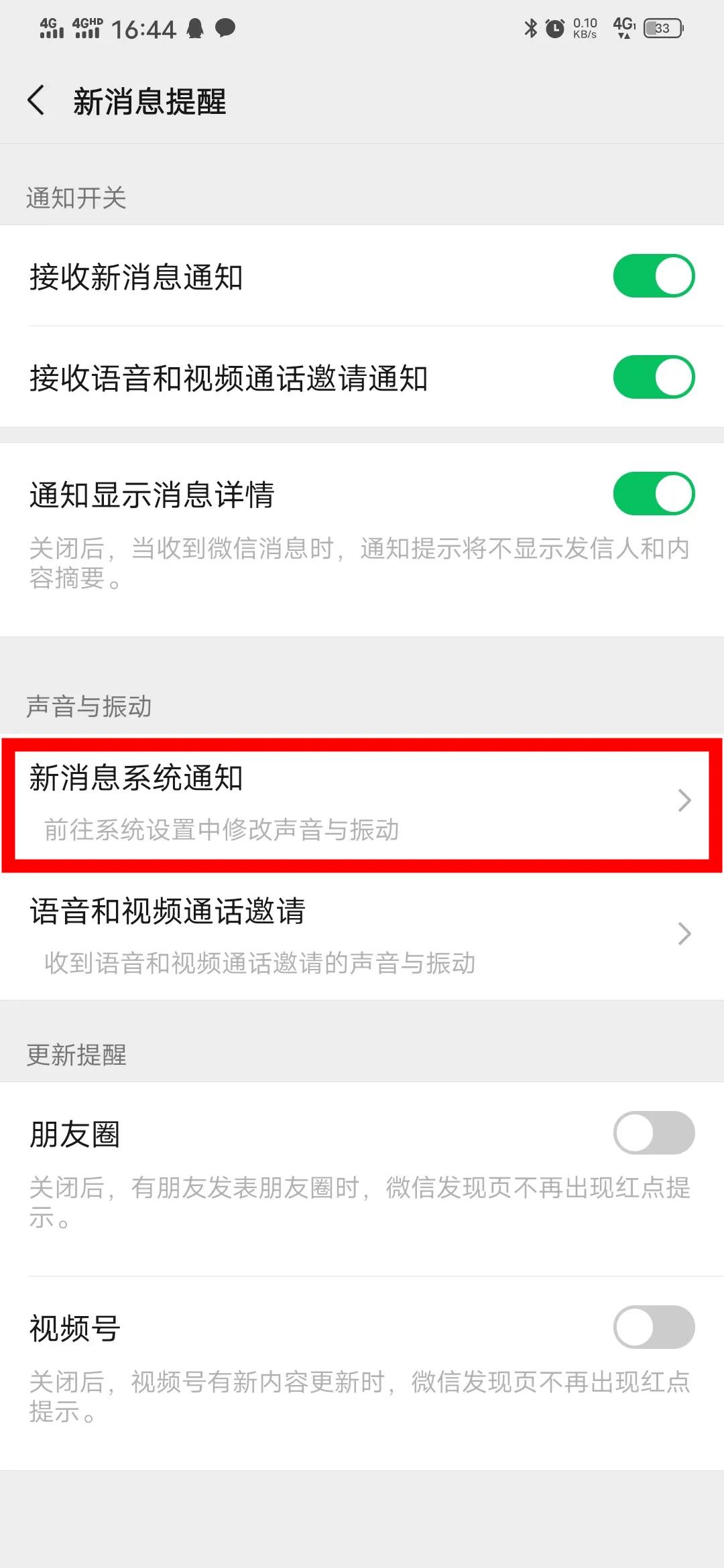Disable 通知显示消息详情
Image resolution: width=724 pixels, height=1568 pixels.
pos(654,493)
